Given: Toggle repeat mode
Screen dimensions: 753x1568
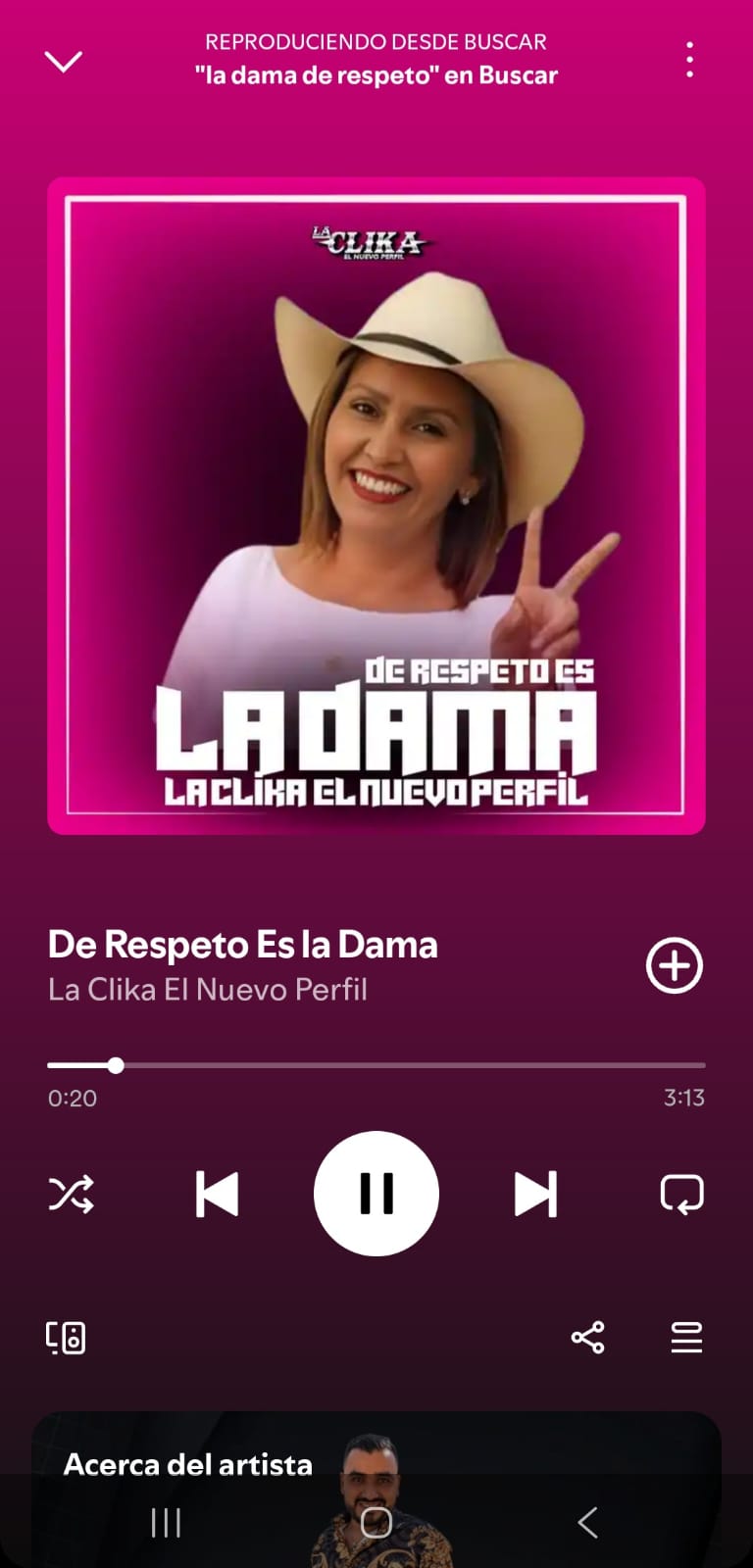Looking at the screenshot, I should click(682, 1194).
